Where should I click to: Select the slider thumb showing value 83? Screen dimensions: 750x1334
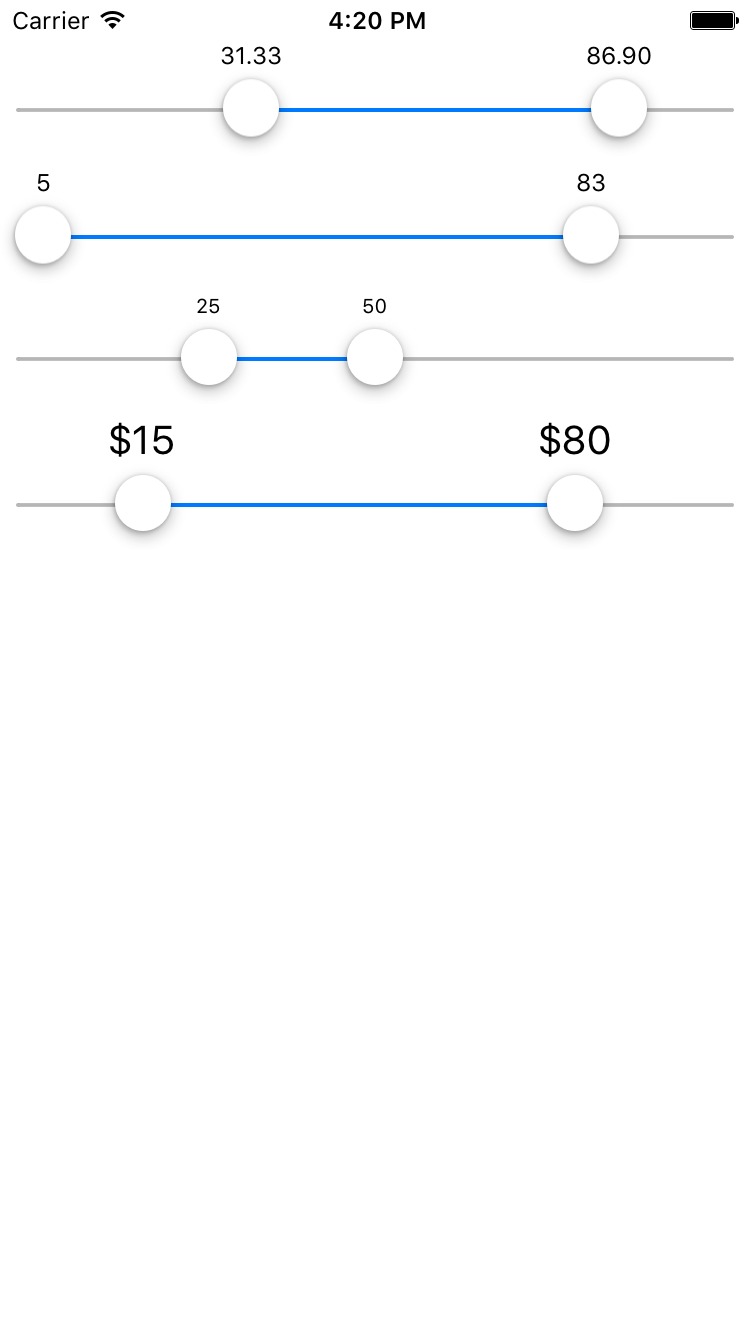tap(591, 236)
